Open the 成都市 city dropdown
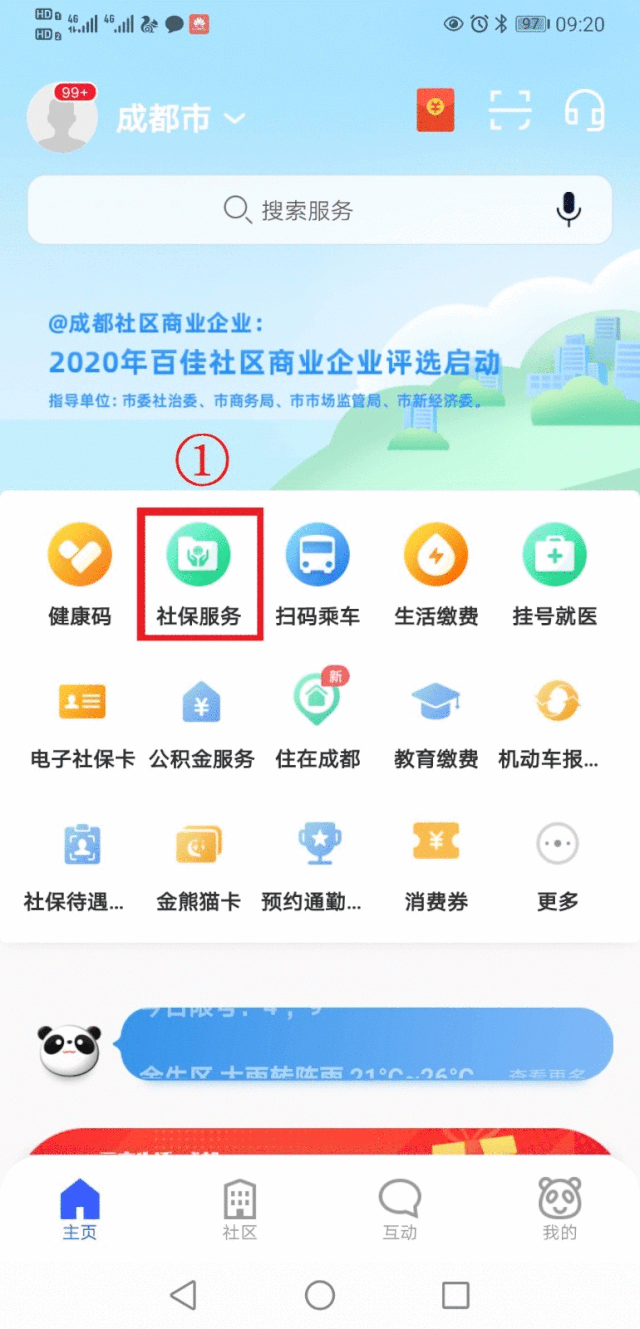The height and width of the screenshot is (1329, 640). [180, 119]
